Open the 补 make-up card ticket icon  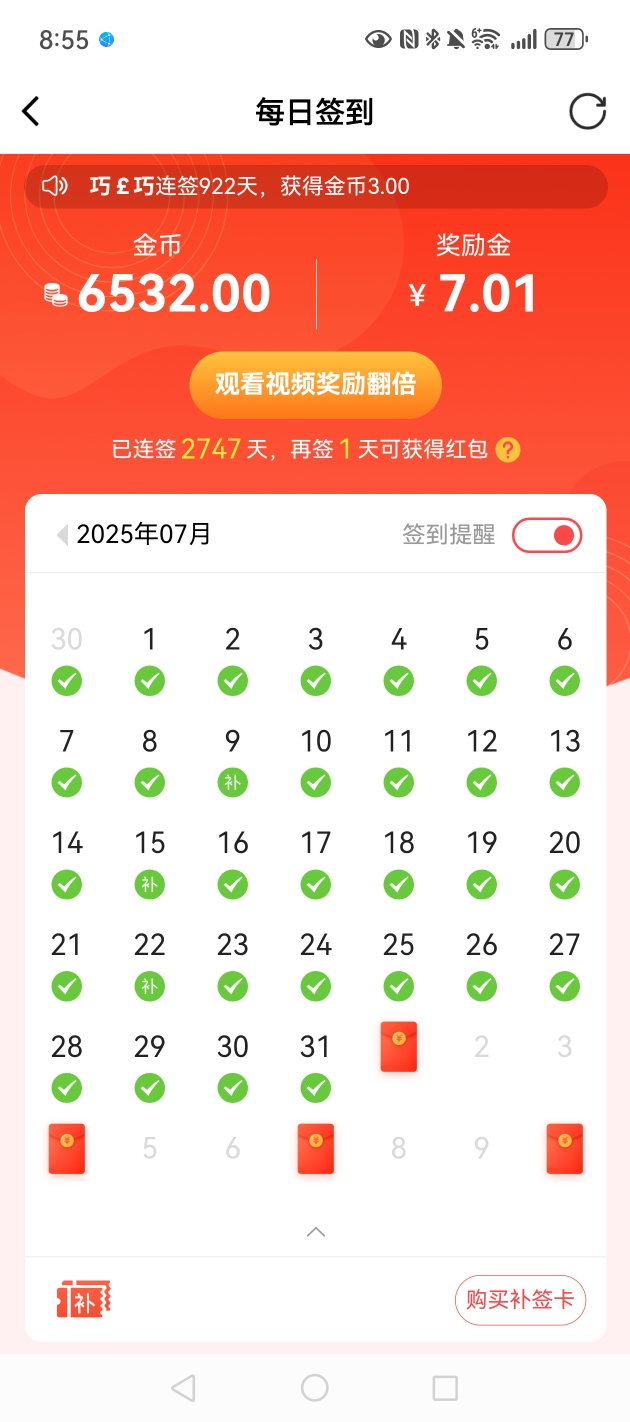point(83,1299)
